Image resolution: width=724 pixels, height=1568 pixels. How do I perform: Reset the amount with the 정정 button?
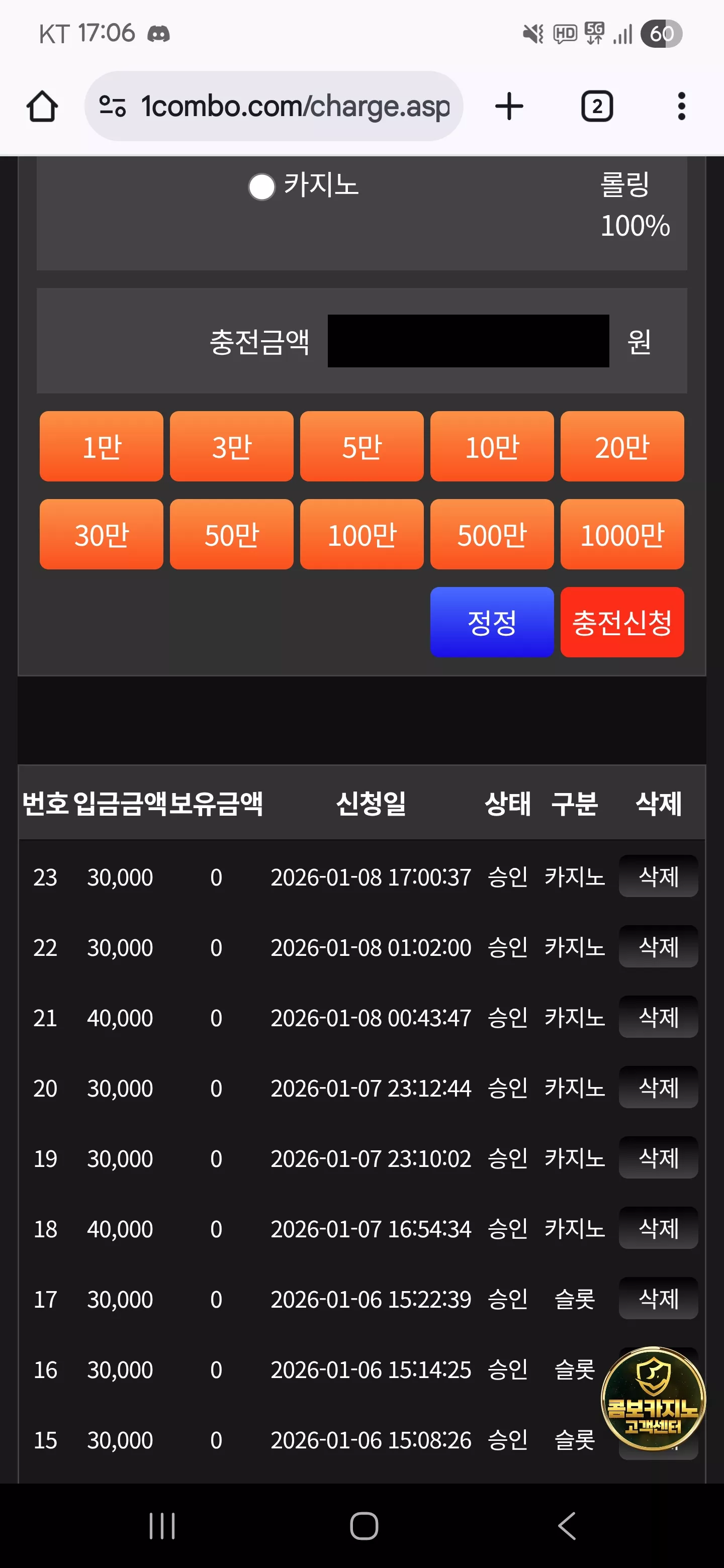pyautogui.click(x=492, y=622)
